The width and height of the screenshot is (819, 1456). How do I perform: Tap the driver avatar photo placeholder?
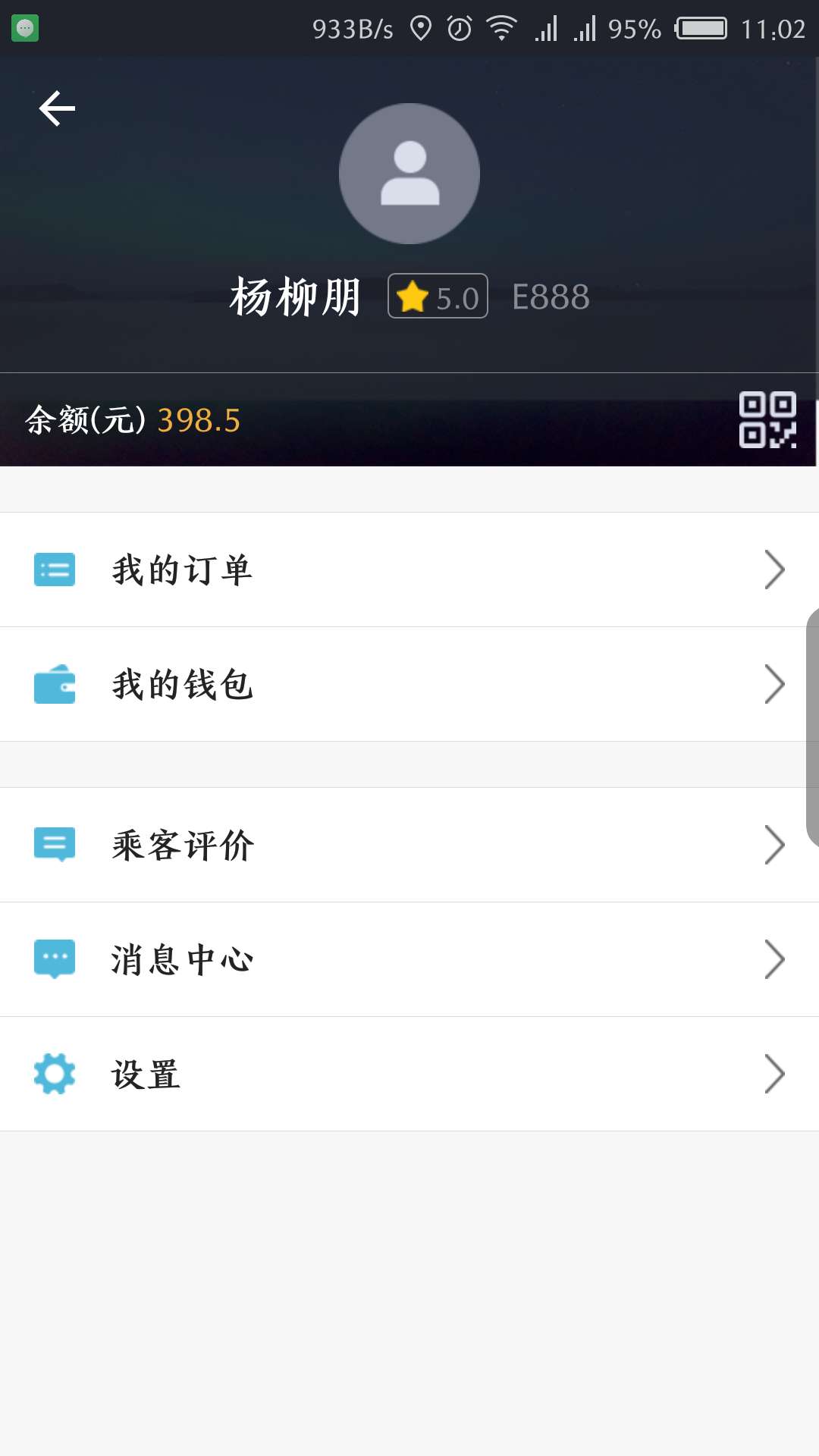[x=409, y=173]
